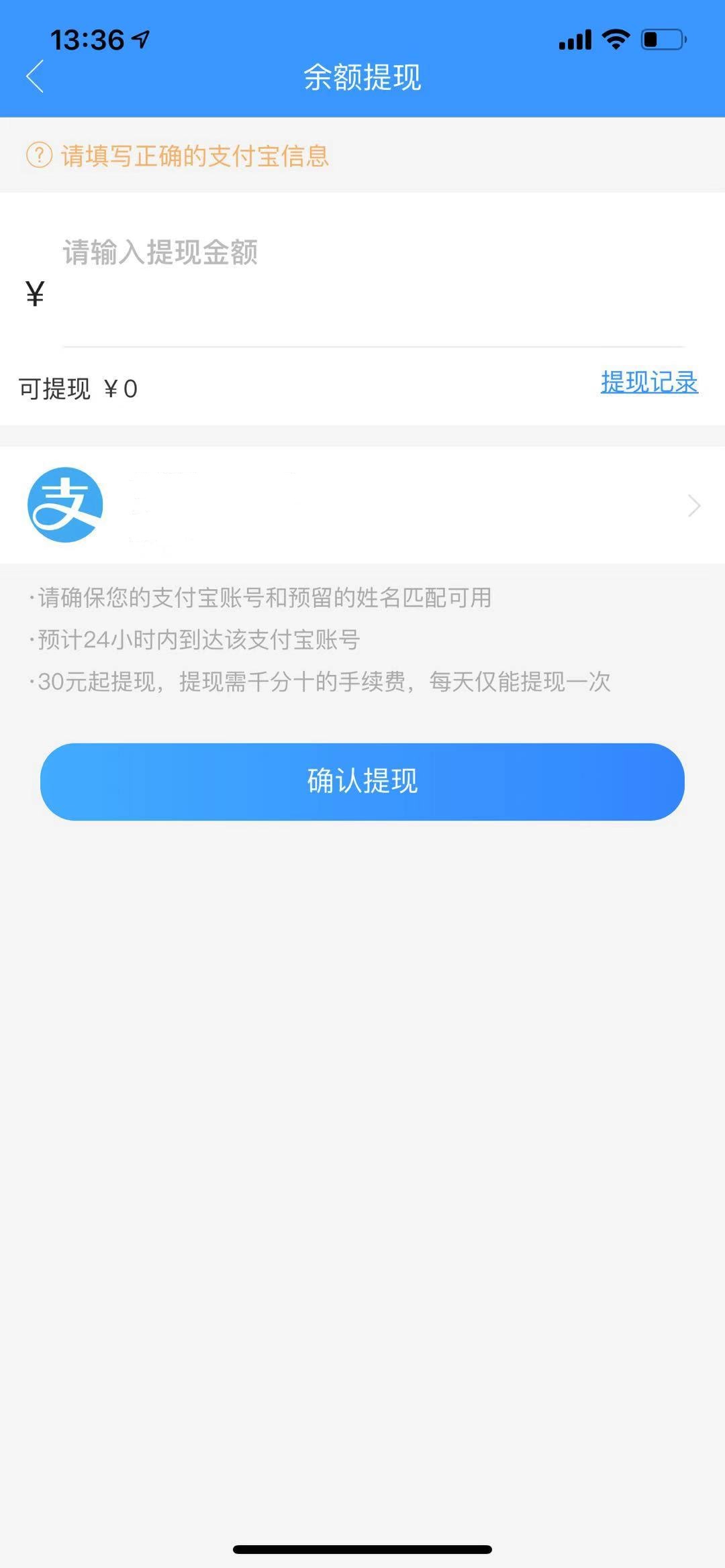This screenshot has width=725, height=1568.
Task: Tap the right-pointing chevron on the account card
Action: click(693, 505)
